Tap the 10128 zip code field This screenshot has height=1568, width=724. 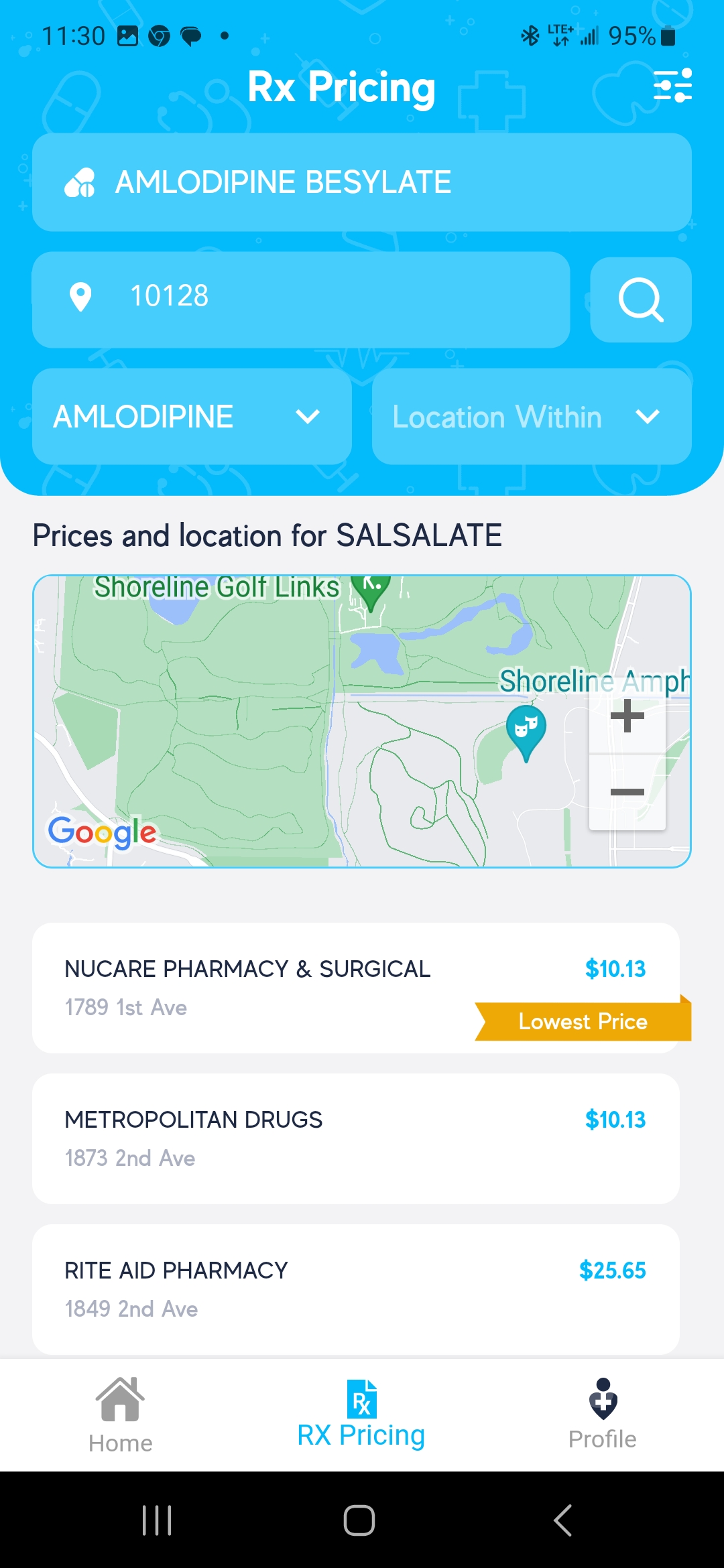(301, 296)
